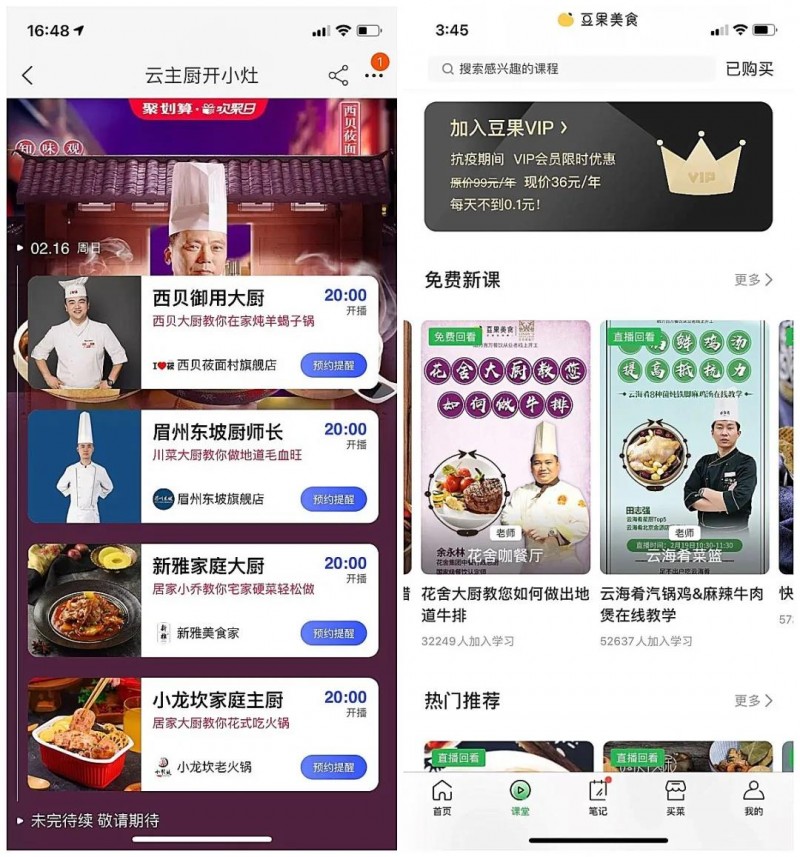Viewport: 800px width, 857px height.
Task: Switch to the 笔记 tab
Action: 598,798
